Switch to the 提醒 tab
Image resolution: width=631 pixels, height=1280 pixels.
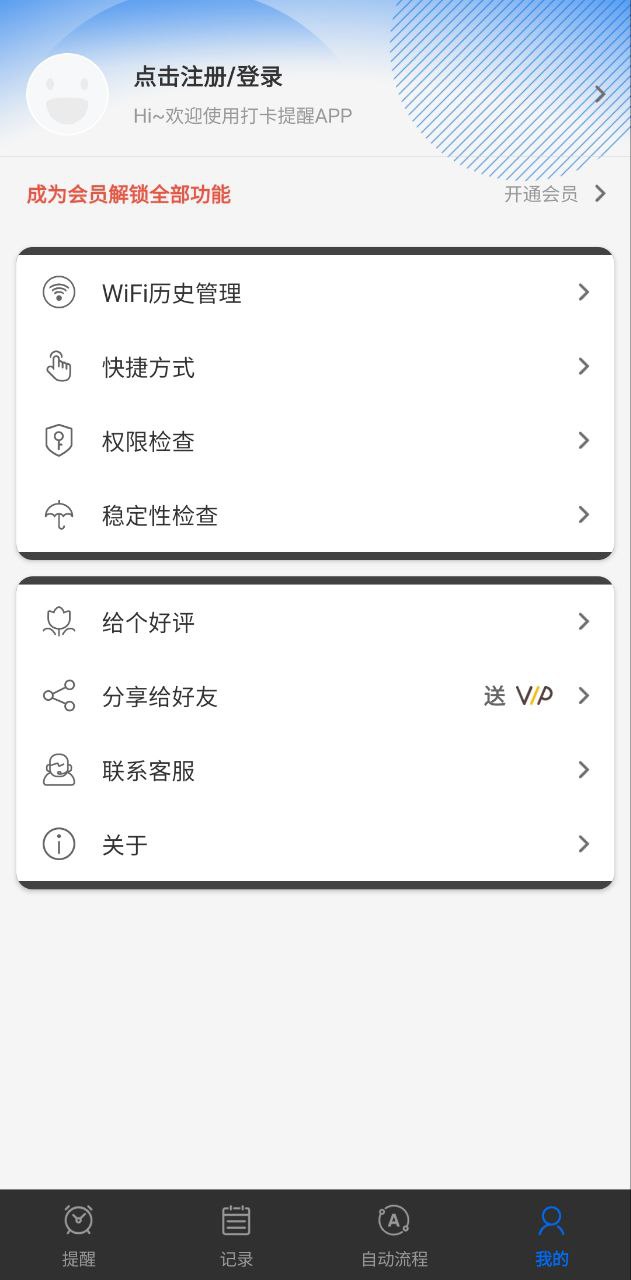tap(79, 1235)
